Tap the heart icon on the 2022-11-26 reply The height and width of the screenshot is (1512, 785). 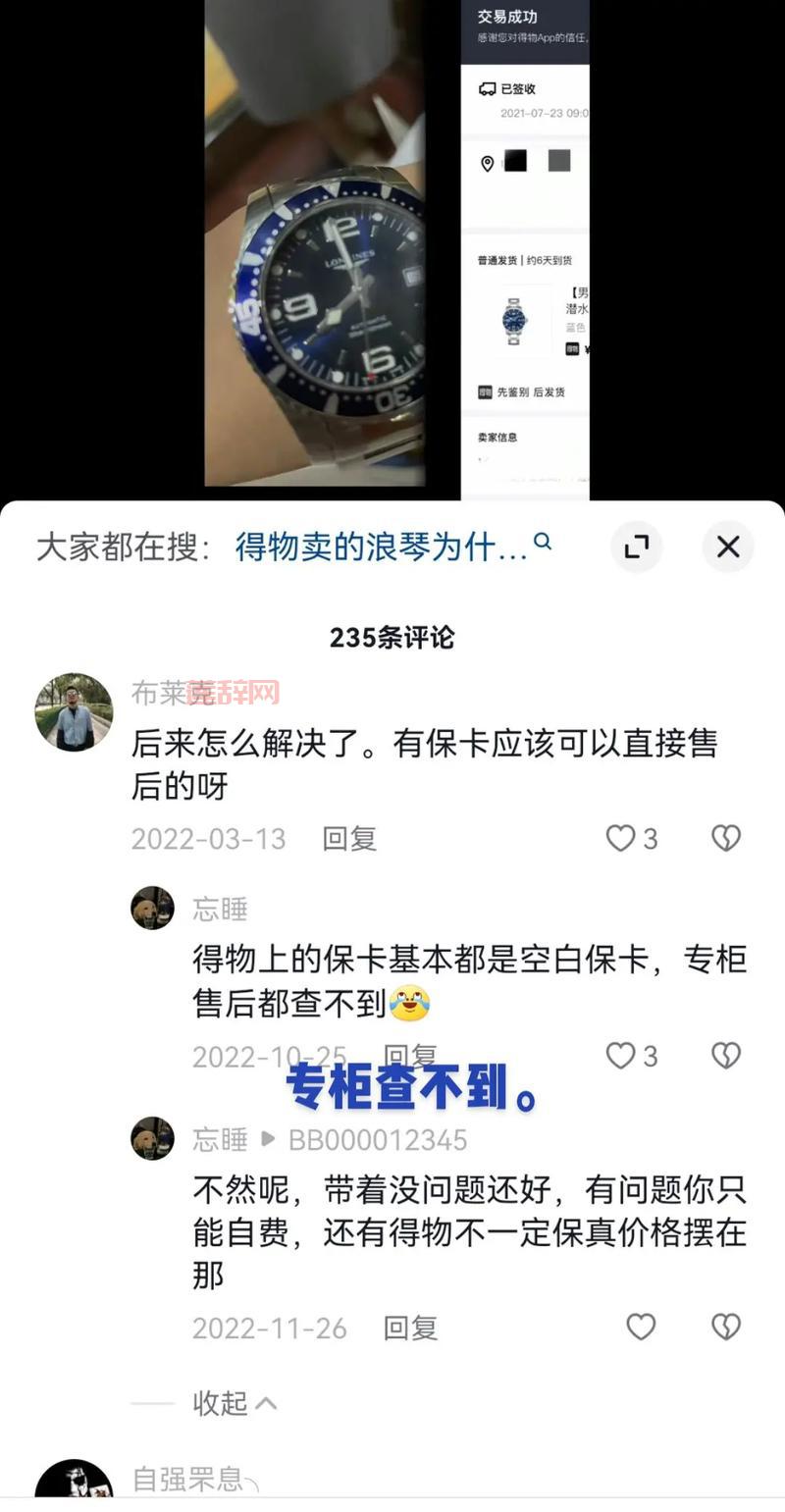(641, 1328)
